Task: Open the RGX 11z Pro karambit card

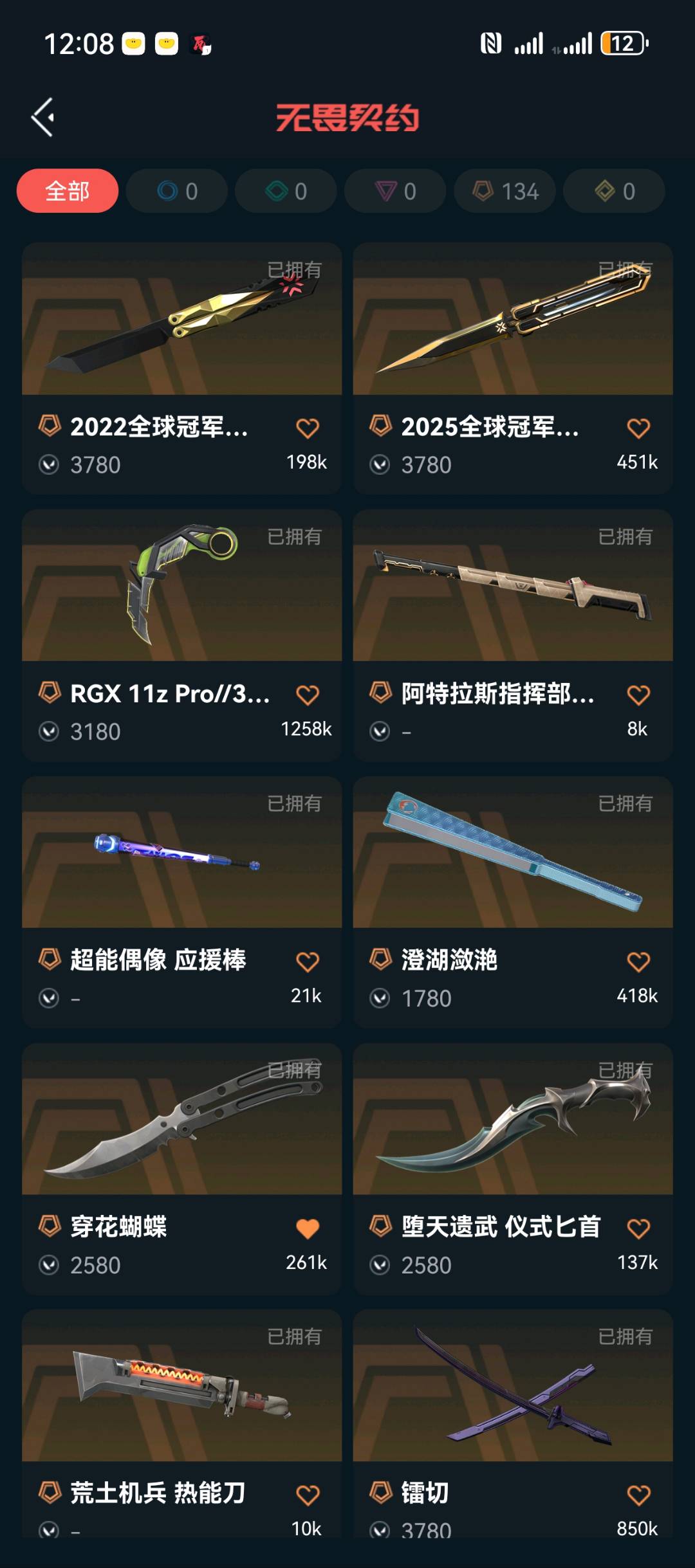Action: (181, 587)
